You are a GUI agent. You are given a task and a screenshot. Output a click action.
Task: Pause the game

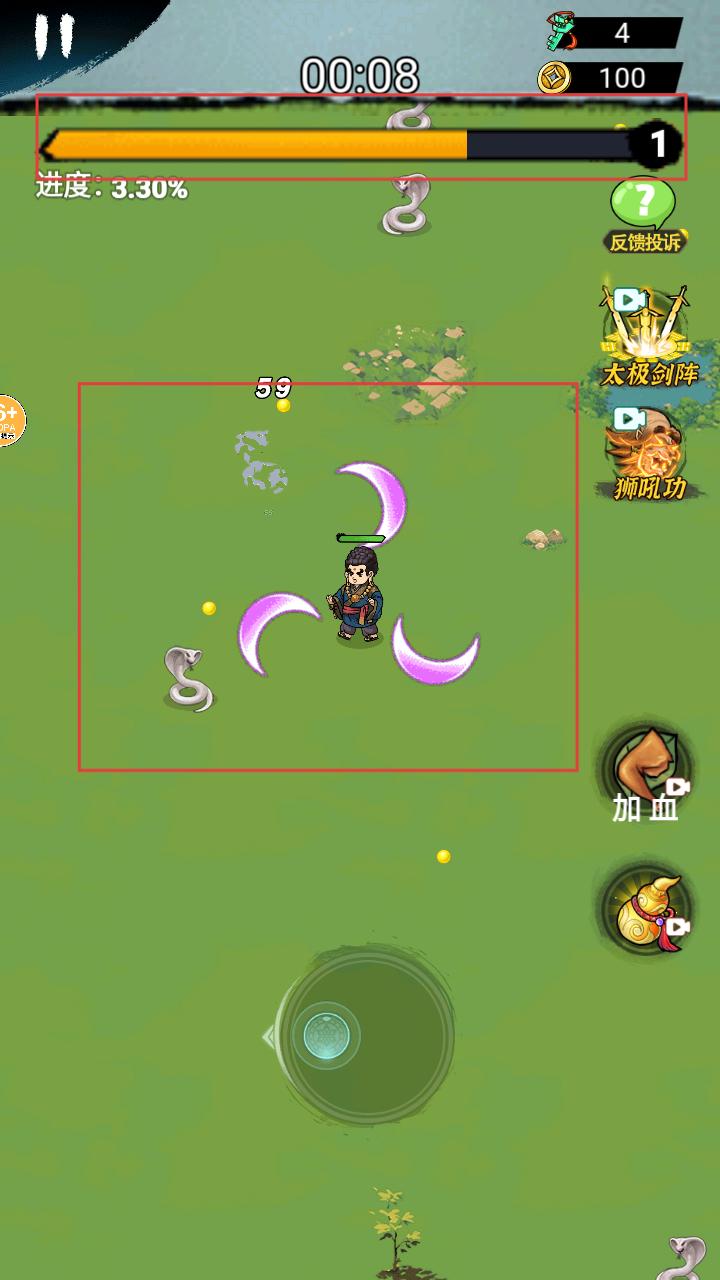tap(54, 36)
